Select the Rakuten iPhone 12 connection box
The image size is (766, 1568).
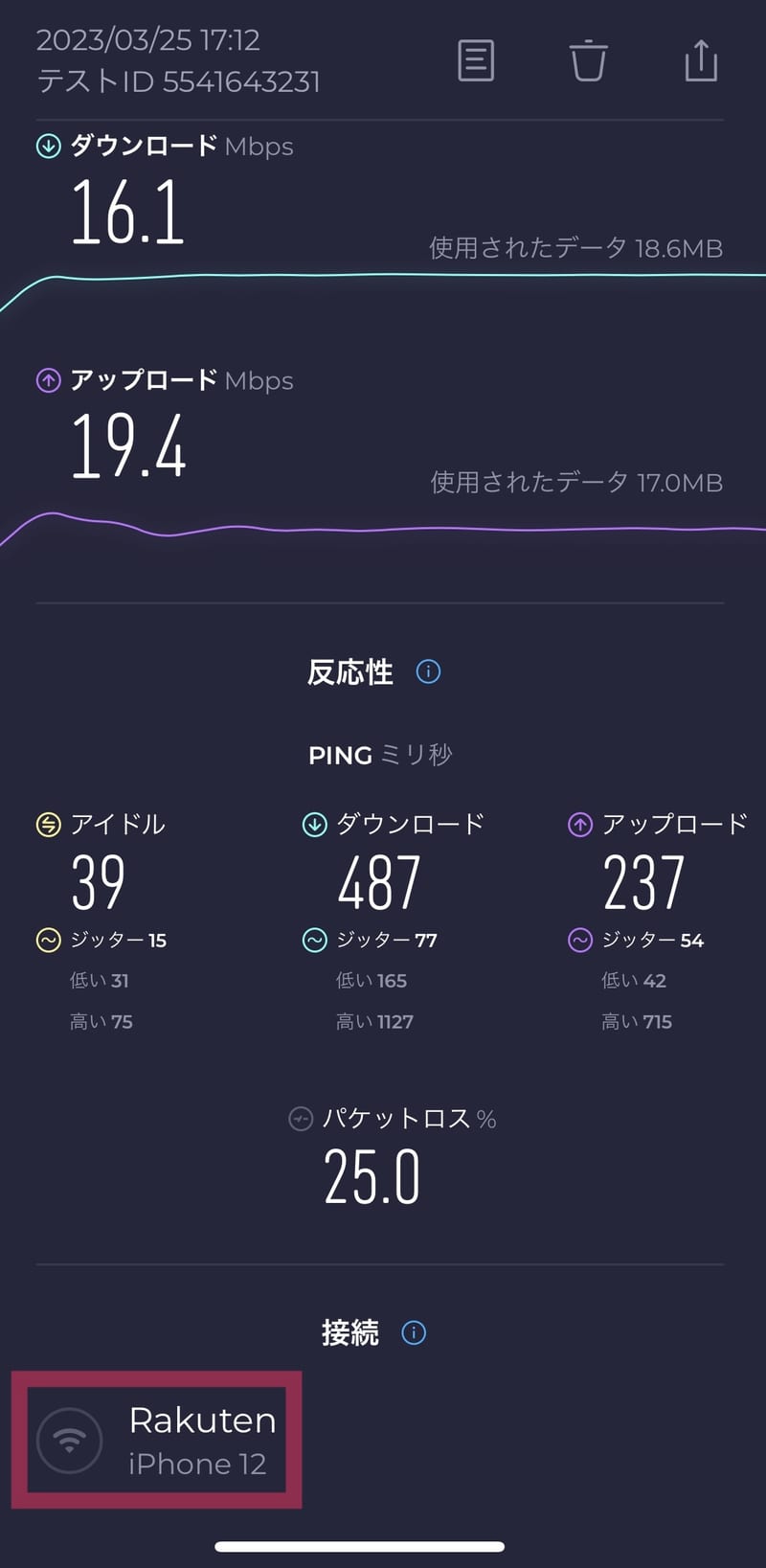[x=158, y=1440]
